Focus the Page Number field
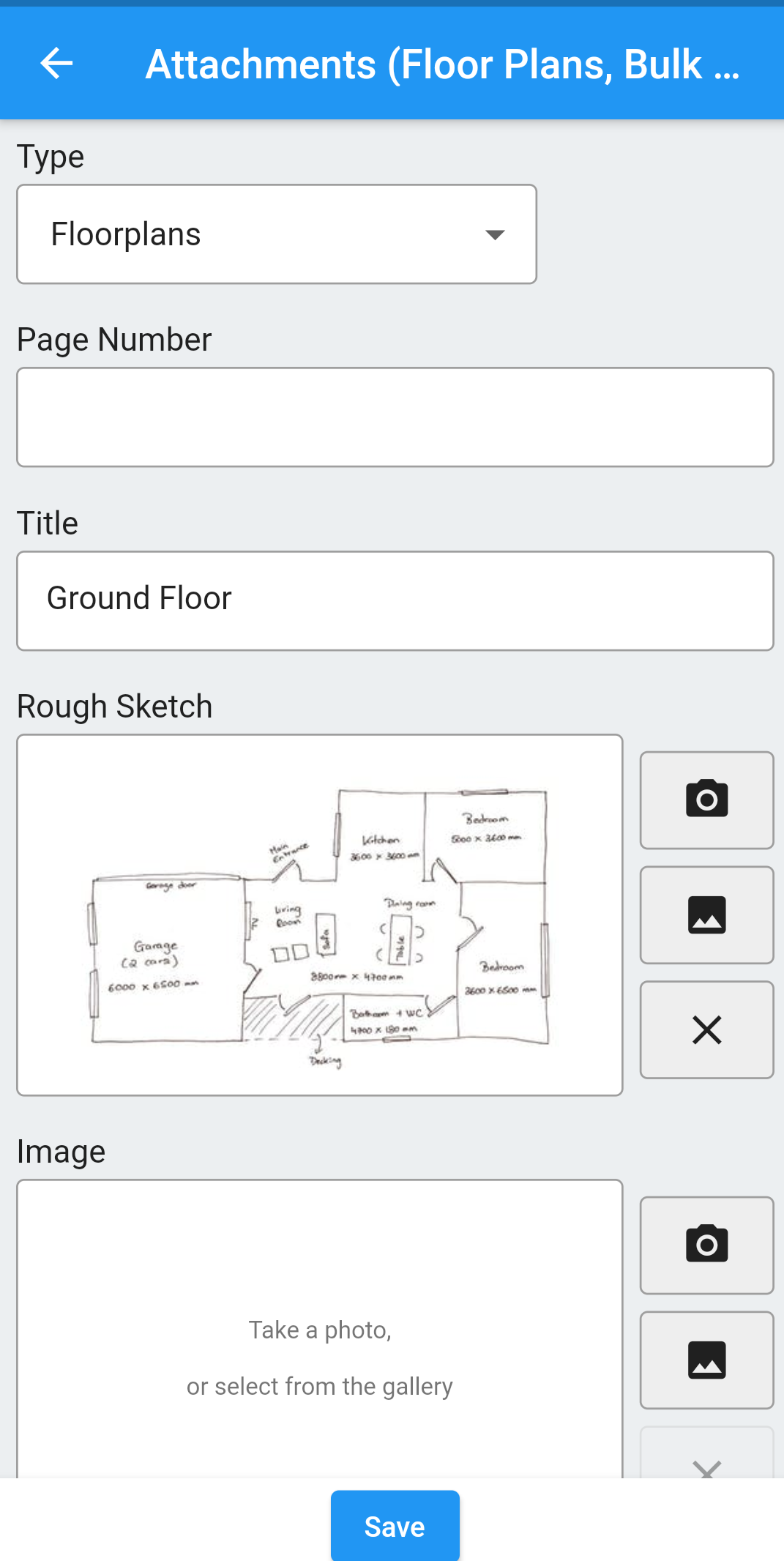This screenshot has height=1561, width=784. 395,417
